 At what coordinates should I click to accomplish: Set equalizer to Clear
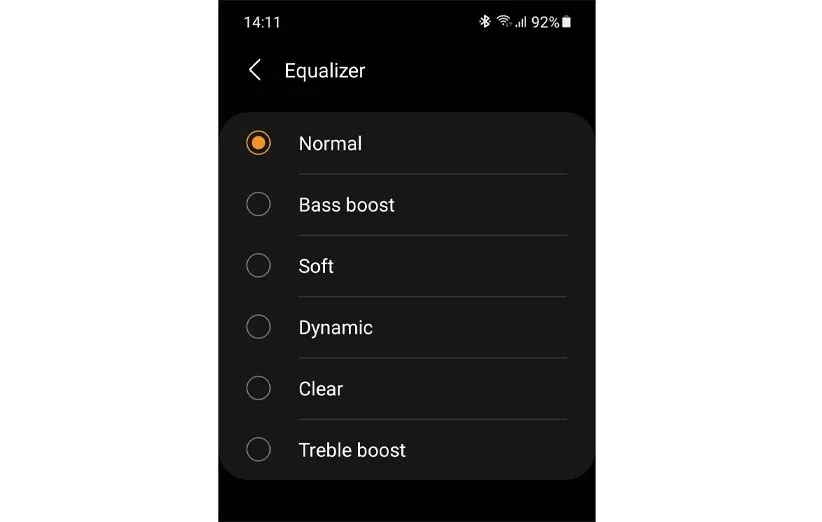click(x=258, y=388)
